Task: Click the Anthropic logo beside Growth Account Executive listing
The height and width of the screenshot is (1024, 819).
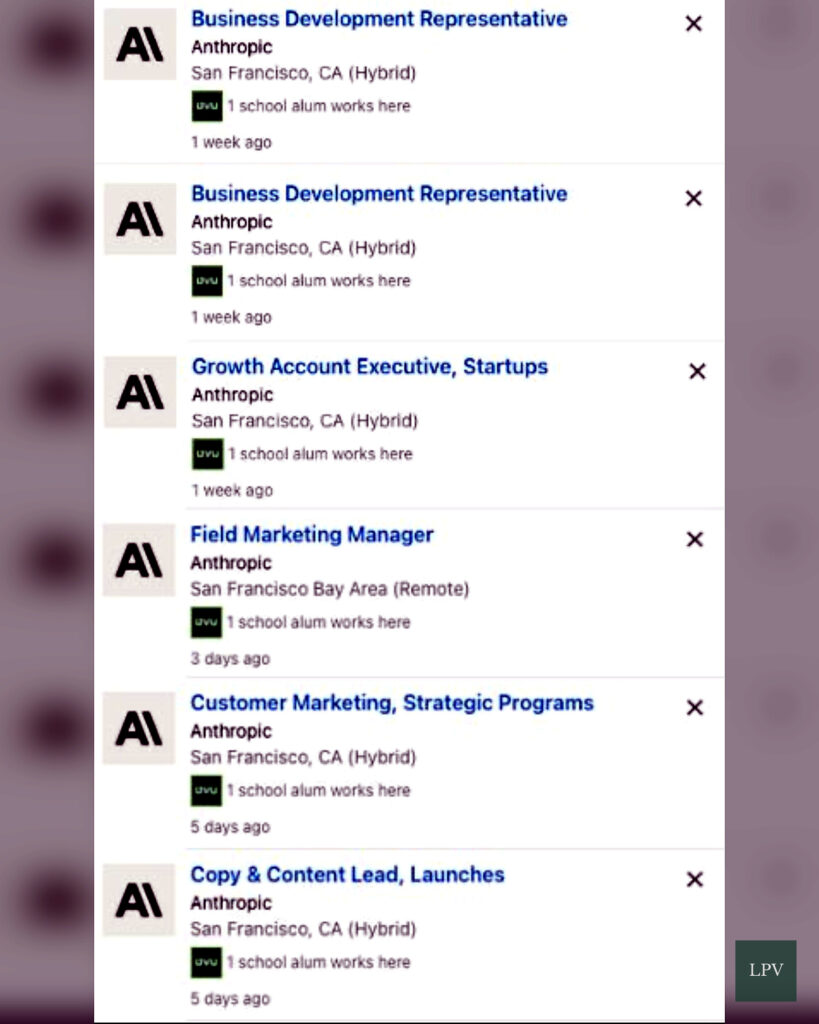Action: pyautogui.click(x=139, y=392)
